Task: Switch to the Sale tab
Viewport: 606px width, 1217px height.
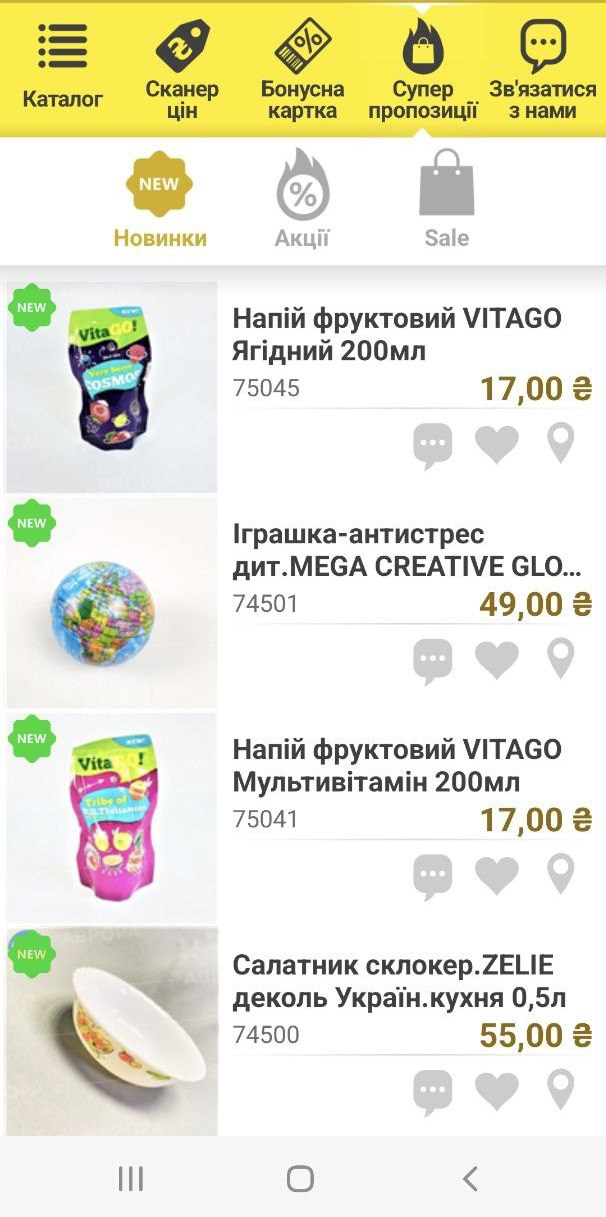Action: tap(446, 200)
